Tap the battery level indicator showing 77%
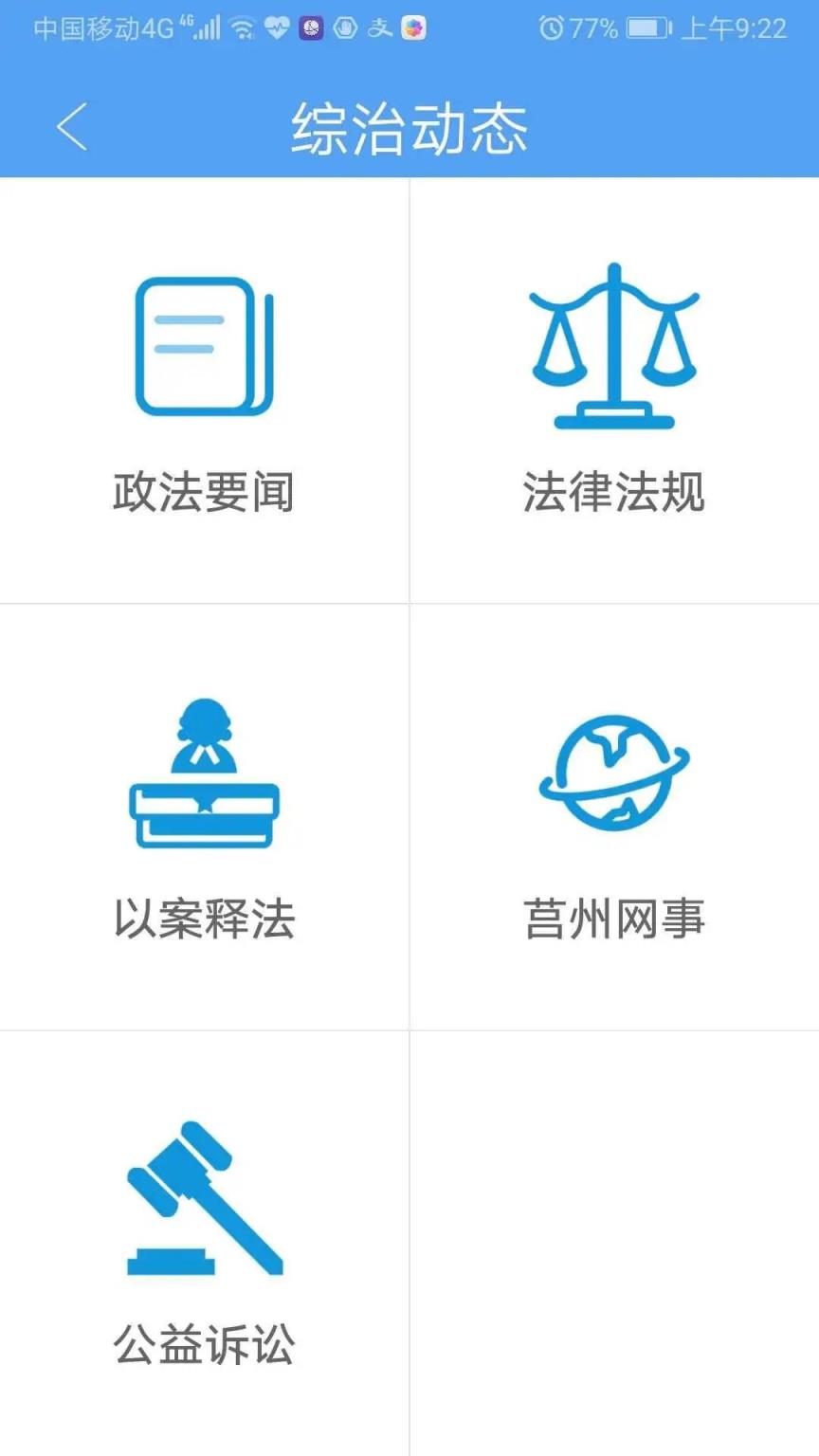The image size is (819, 1456). [x=647, y=28]
